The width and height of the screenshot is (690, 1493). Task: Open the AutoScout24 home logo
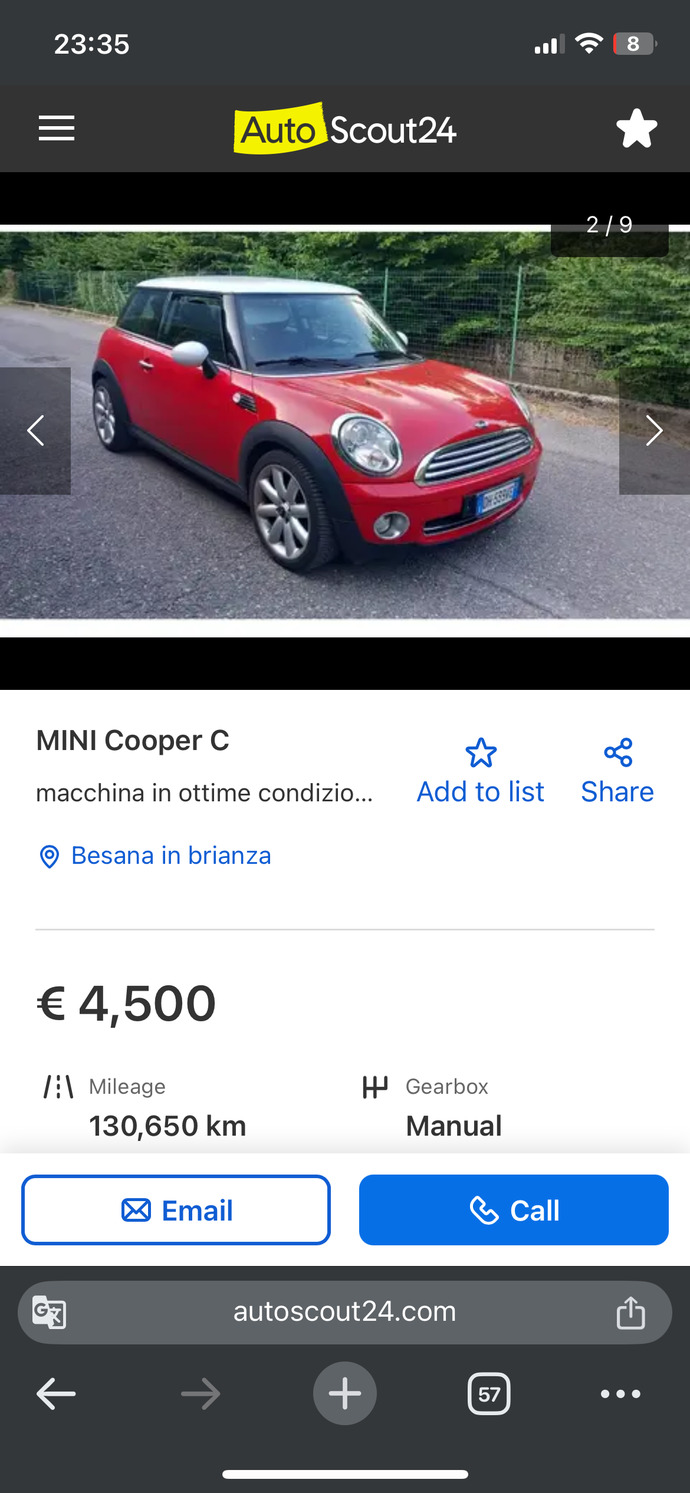[345, 129]
